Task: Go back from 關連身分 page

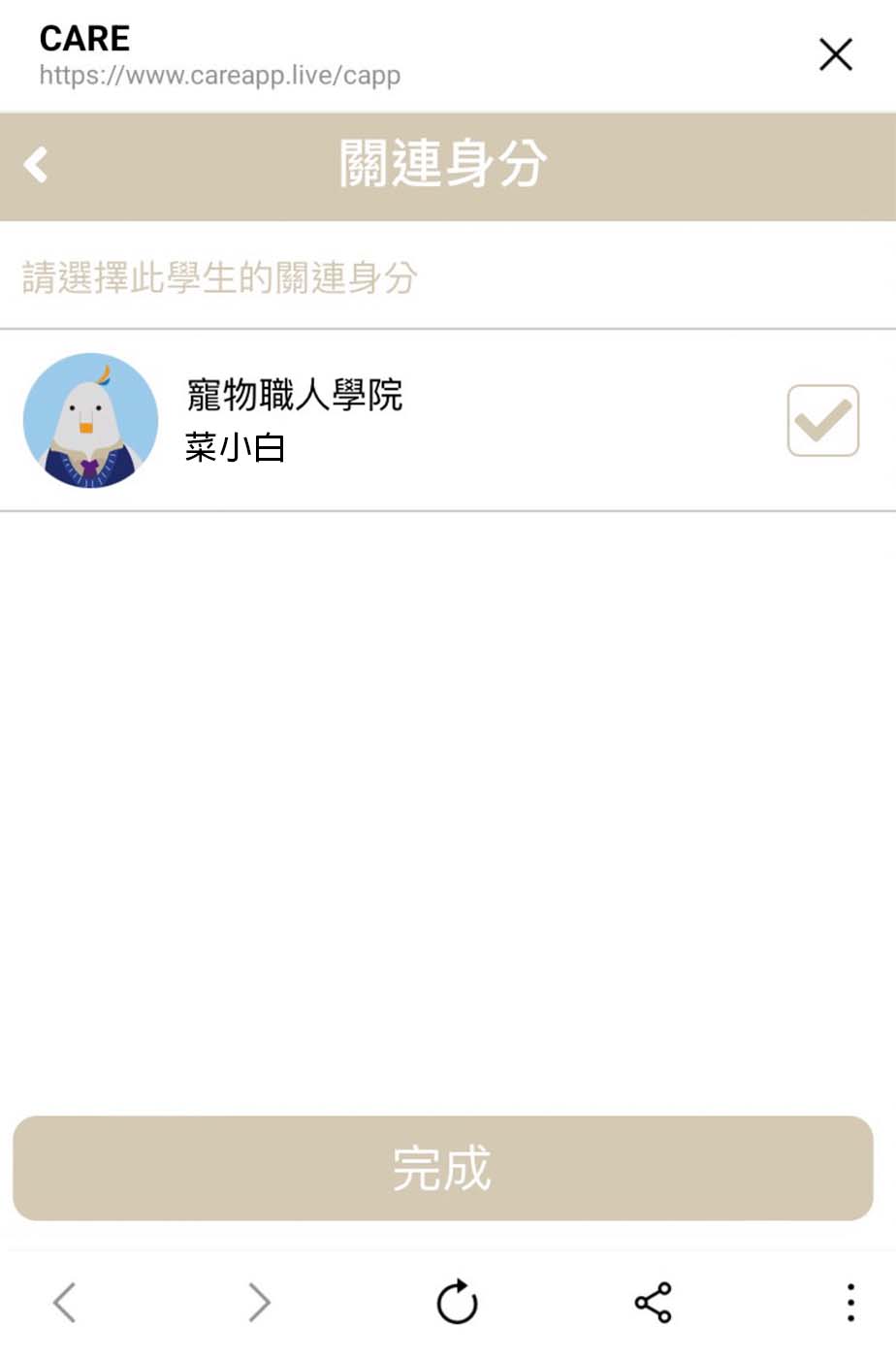Action: pos(36,165)
